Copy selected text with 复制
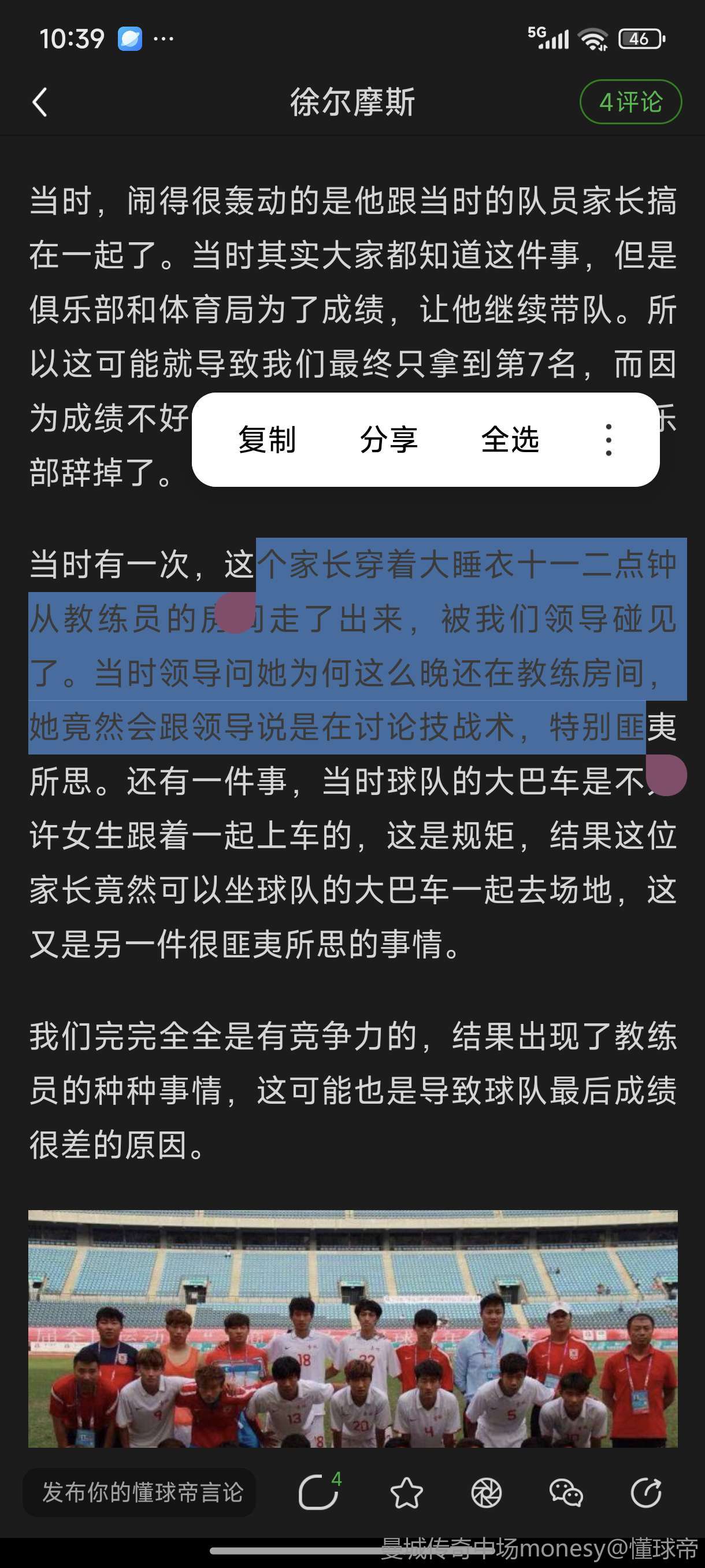Screen dimensions: 705x1568 pos(267,439)
